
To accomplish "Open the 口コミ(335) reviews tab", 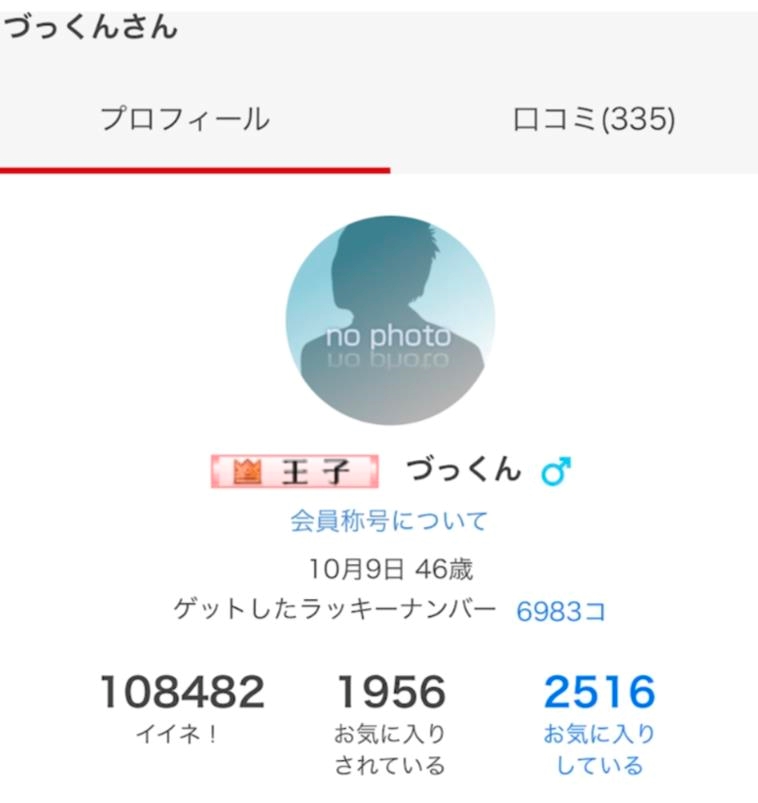I will (594, 120).
